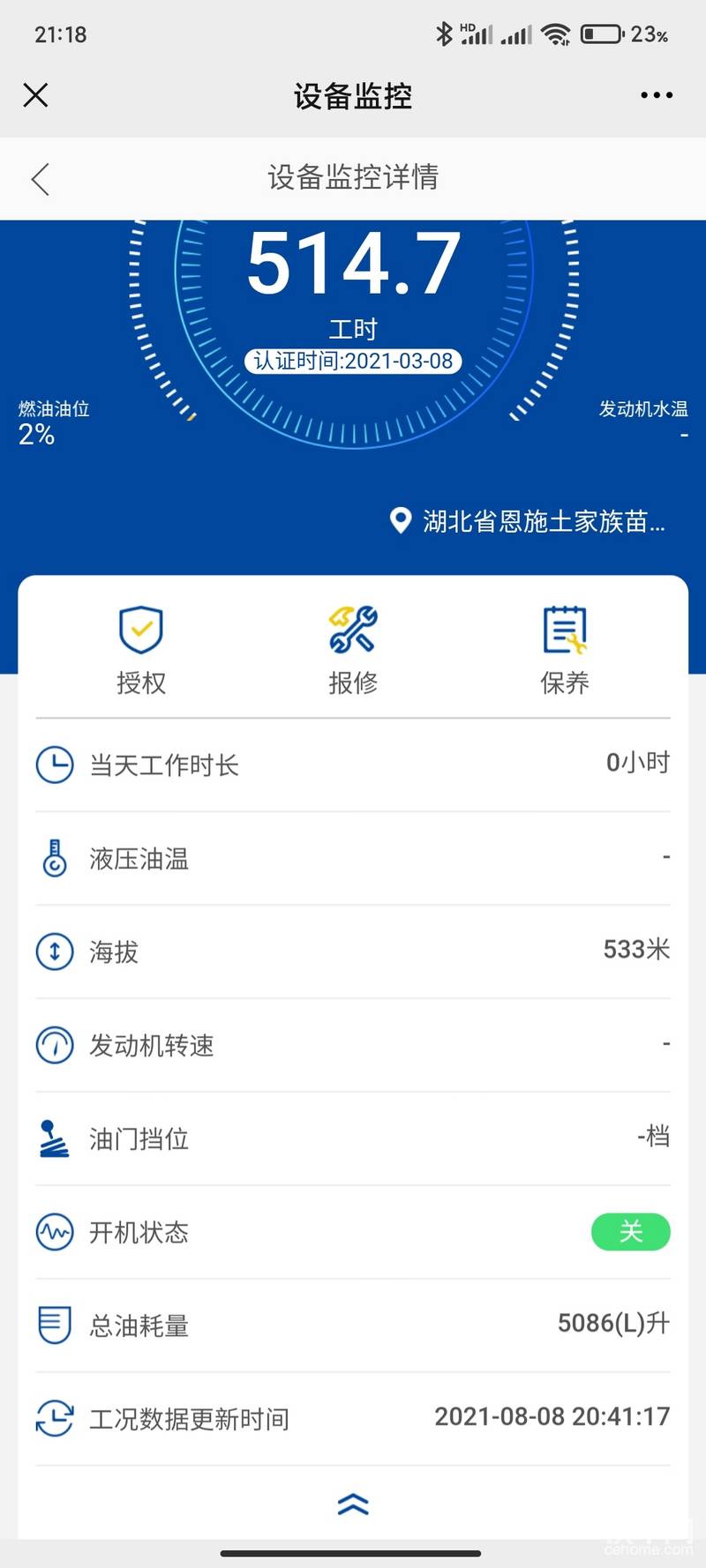Open the 湖北省恩施 location address
Screen dimensions: 706x1568
pos(528,521)
